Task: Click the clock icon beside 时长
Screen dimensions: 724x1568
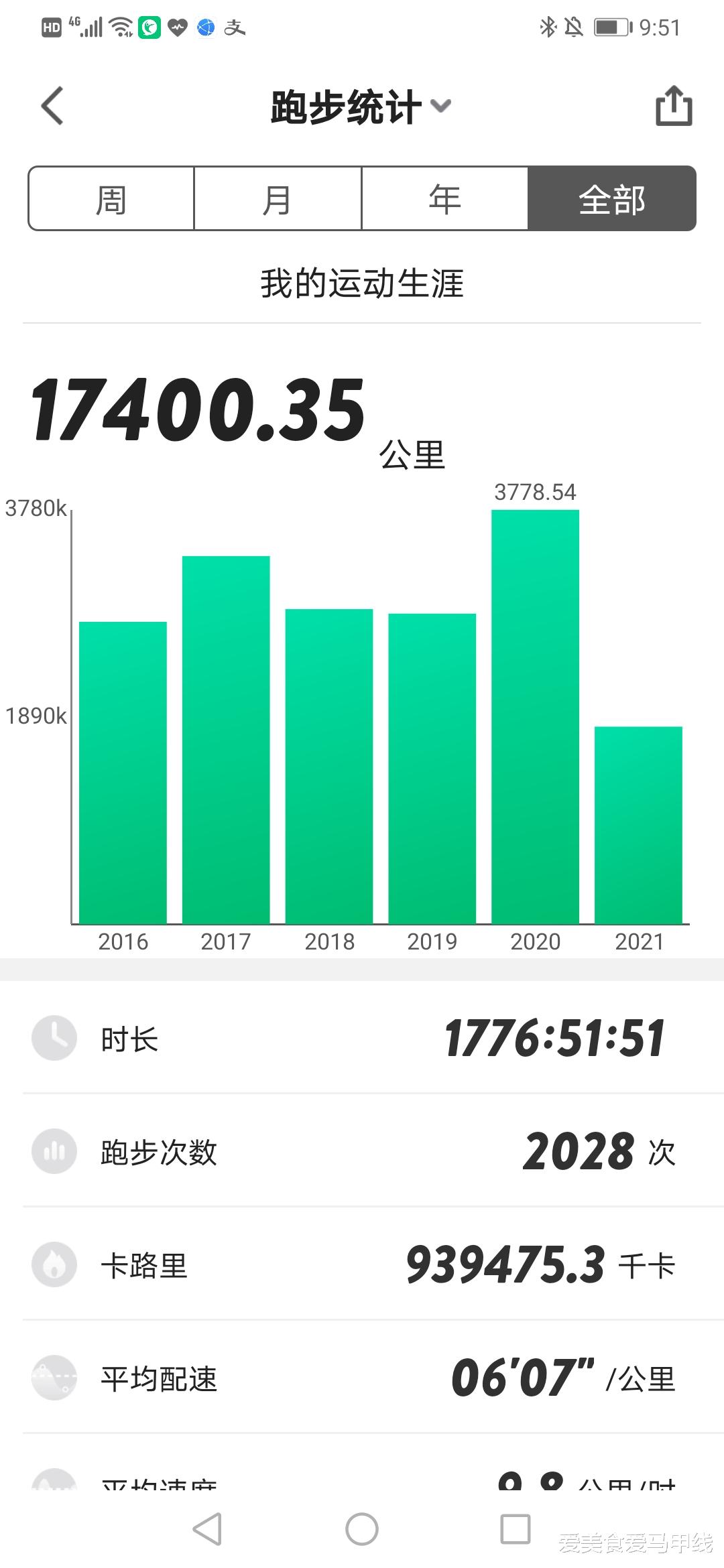Action: 54,1039
